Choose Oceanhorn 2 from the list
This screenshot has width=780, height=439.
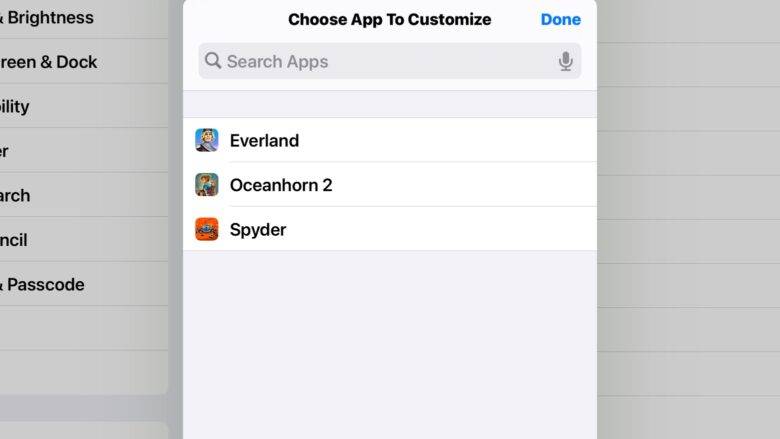tap(280, 185)
